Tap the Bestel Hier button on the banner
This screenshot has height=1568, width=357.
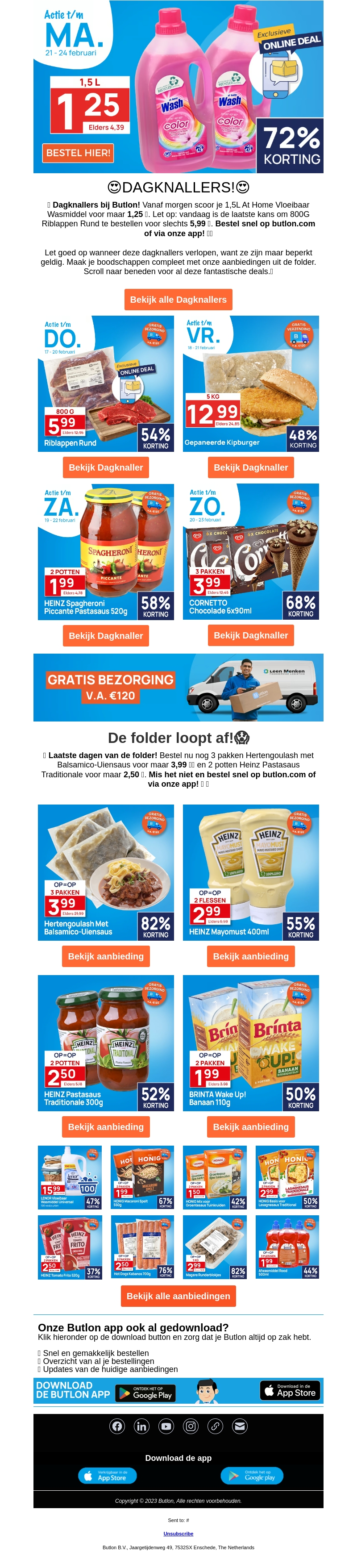point(78,153)
